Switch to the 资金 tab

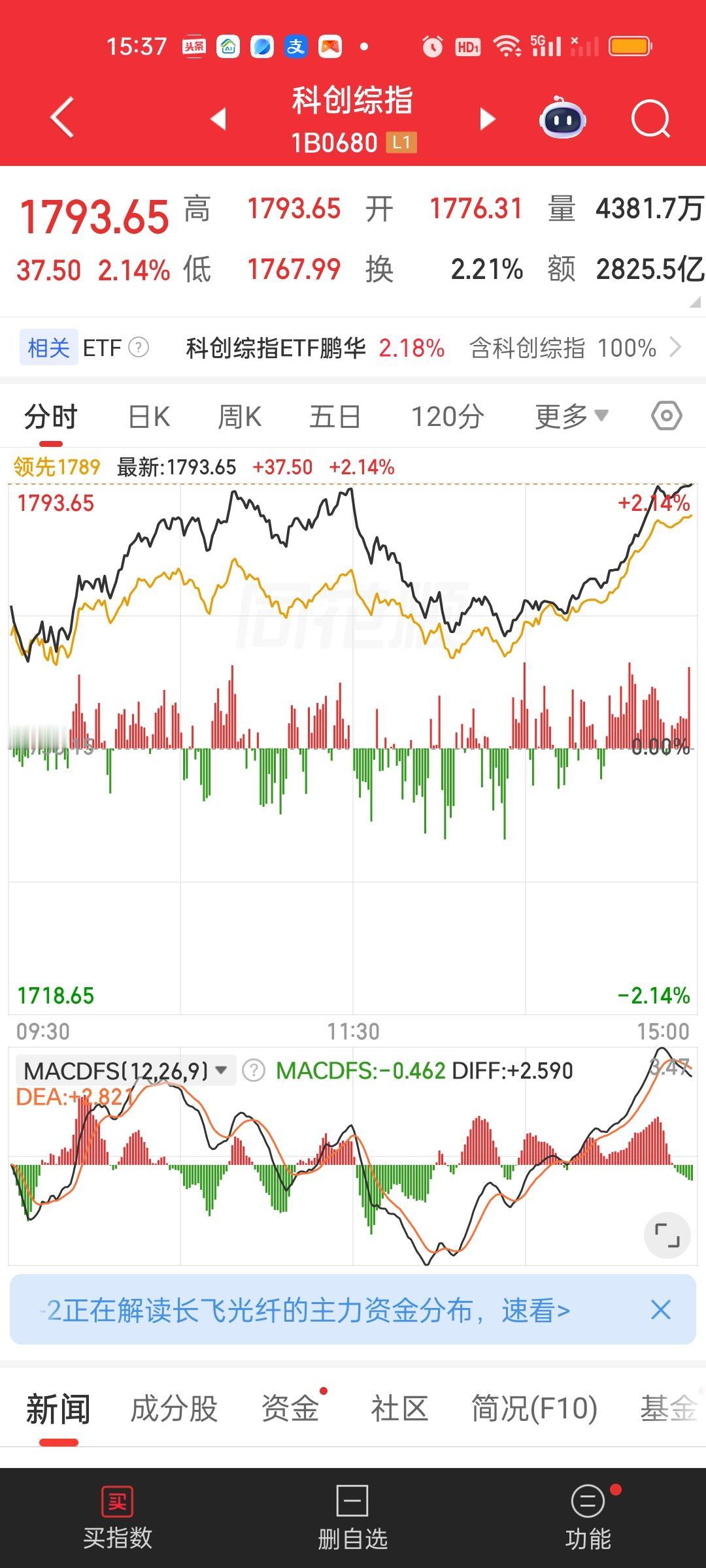(x=290, y=1409)
